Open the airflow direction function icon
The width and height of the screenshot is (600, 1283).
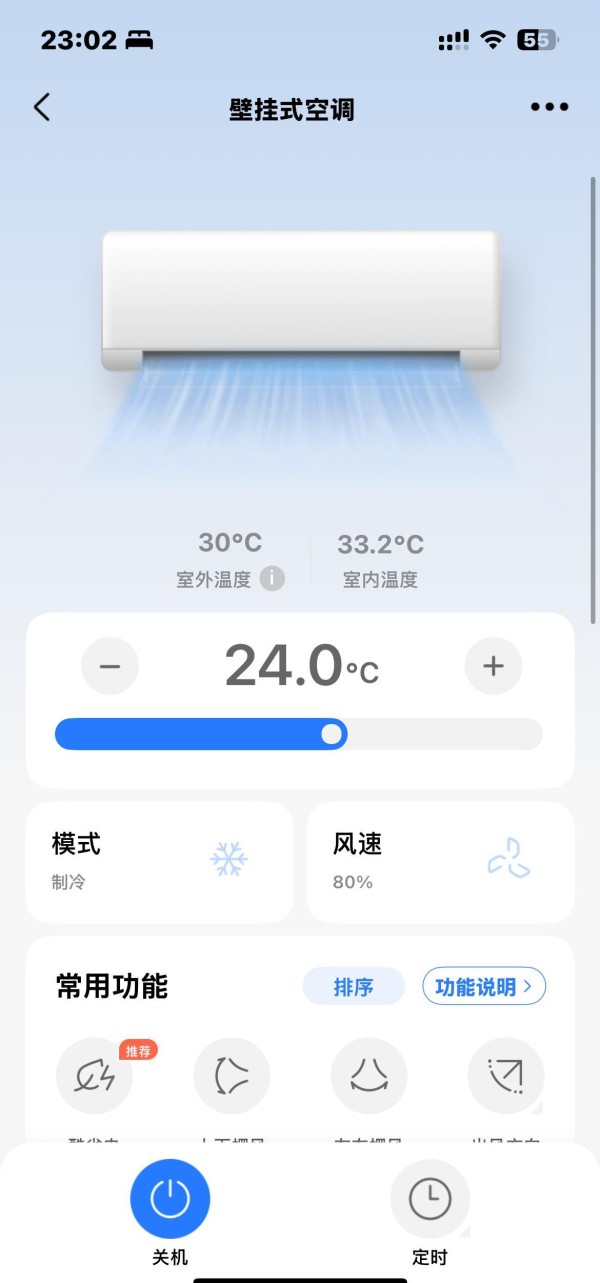tap(506, 1076)
